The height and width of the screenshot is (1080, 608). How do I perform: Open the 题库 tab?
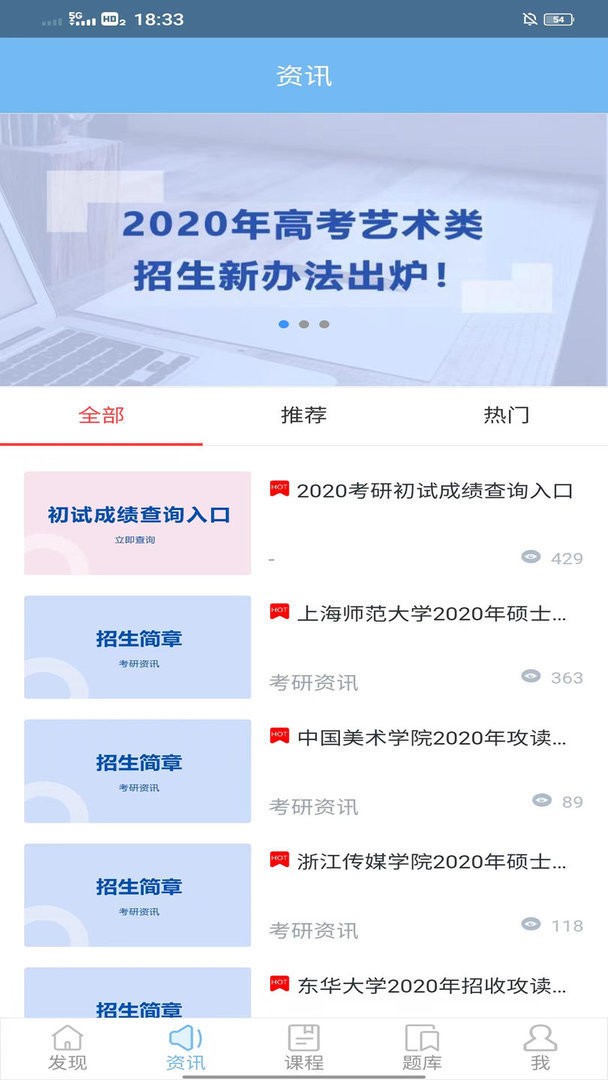[x=422, y=1048]
